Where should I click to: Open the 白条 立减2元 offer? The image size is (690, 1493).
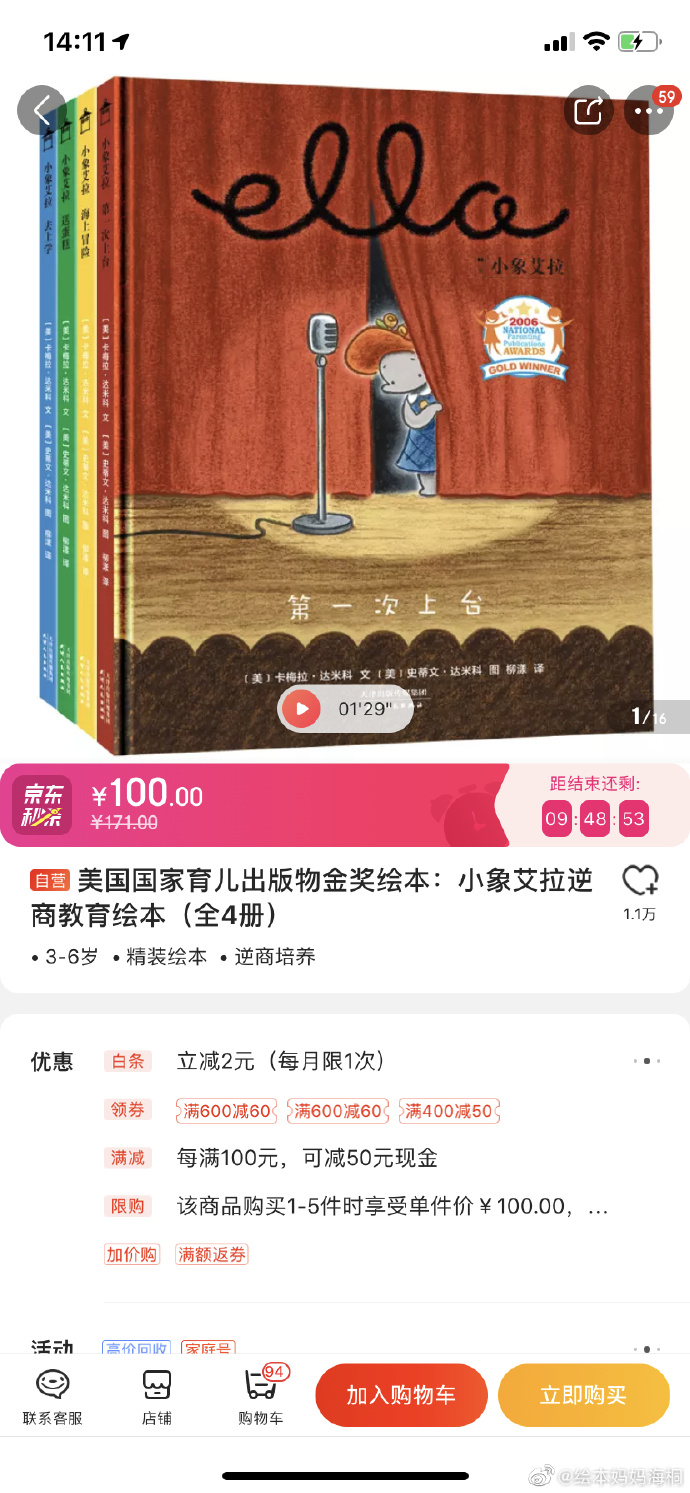tap(280, 1061)
